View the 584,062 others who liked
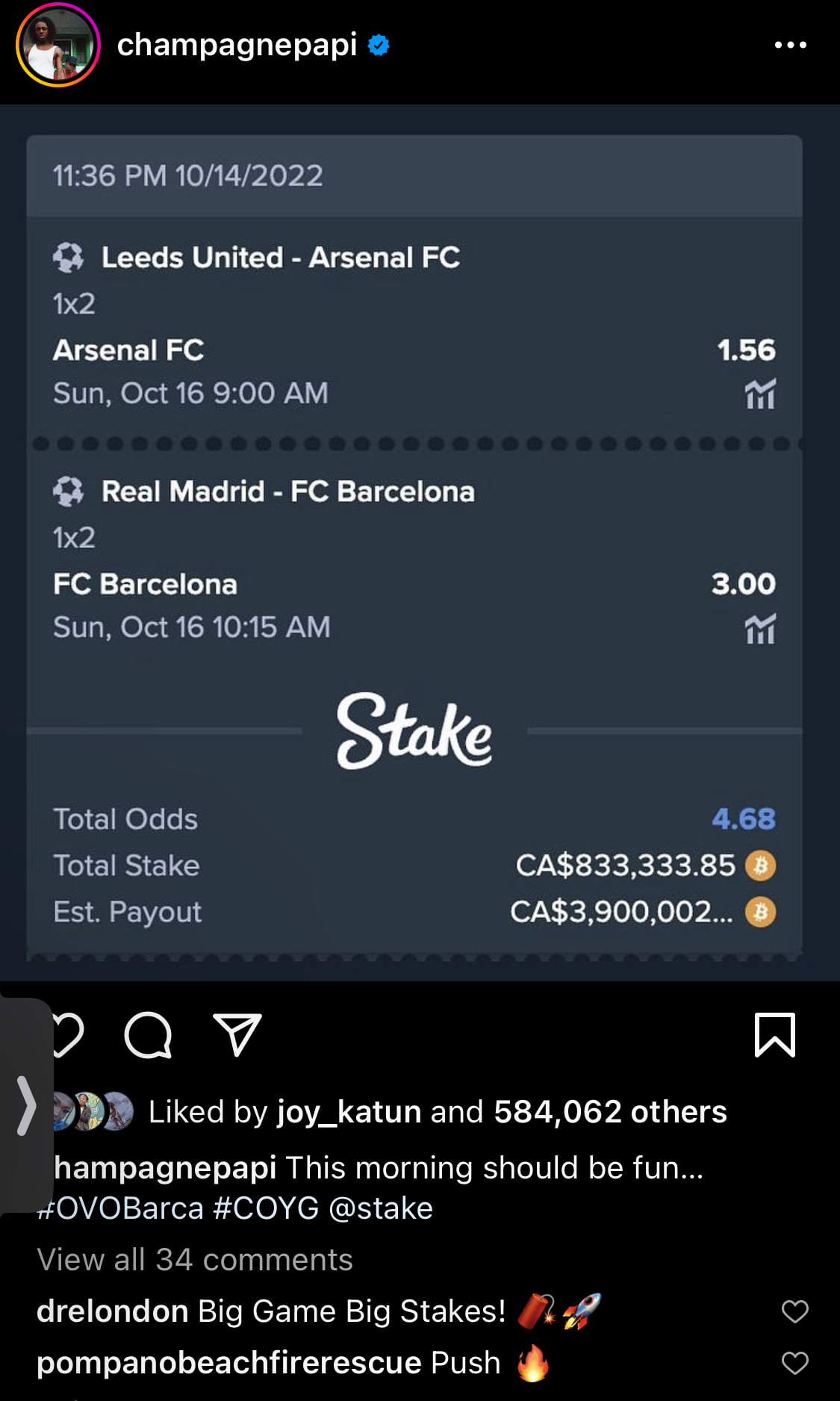Image resolution: width=840 pixels, height=1401 pixels. (609, 1112)
